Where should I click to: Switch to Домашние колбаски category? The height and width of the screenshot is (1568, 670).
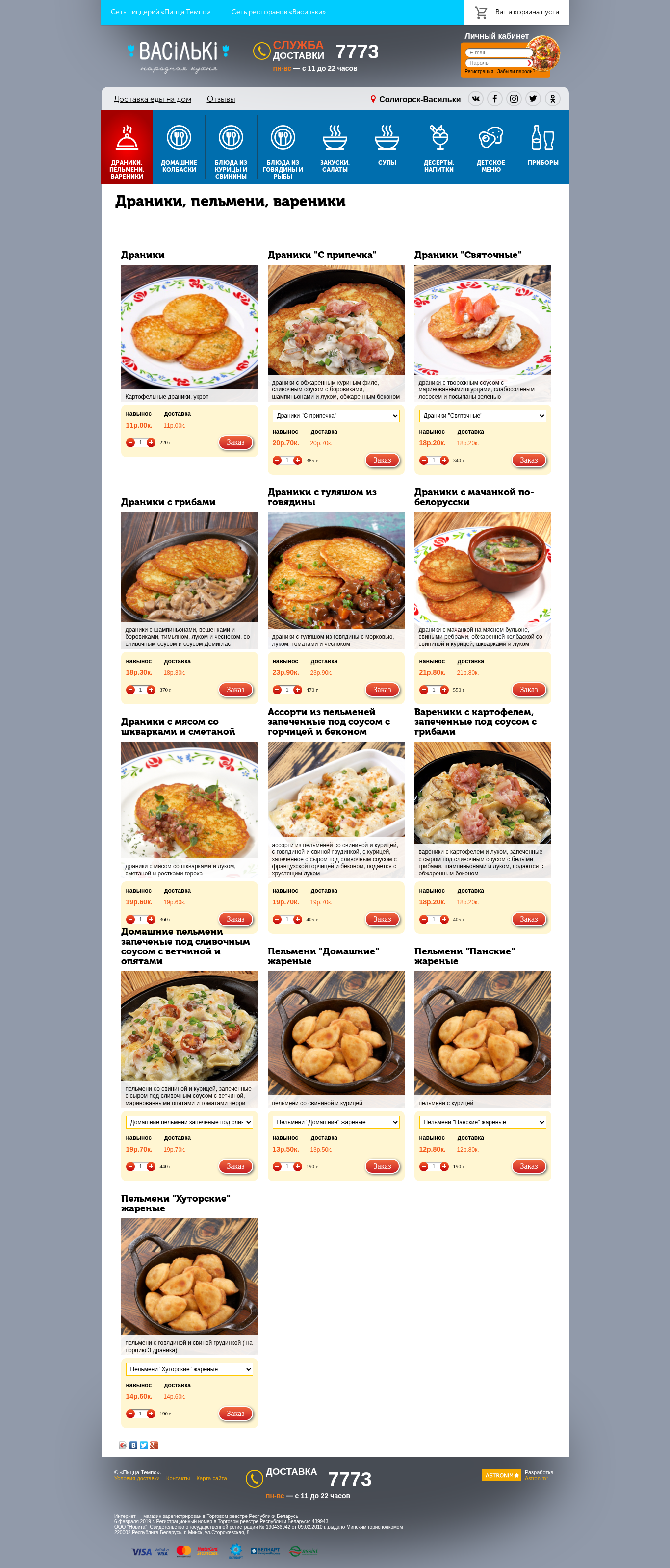click(179, 147)
